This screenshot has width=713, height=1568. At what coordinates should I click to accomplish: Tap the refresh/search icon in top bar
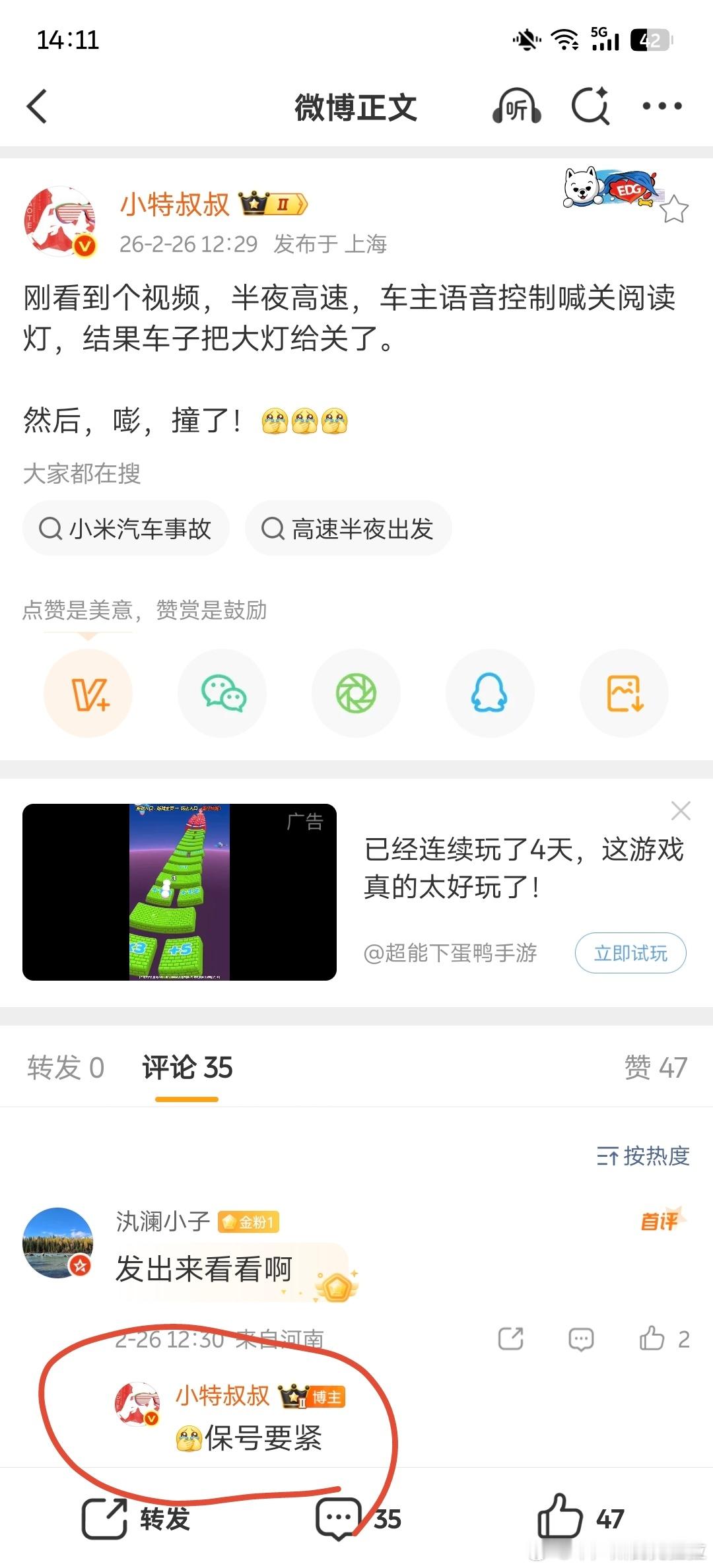(590, 106)
